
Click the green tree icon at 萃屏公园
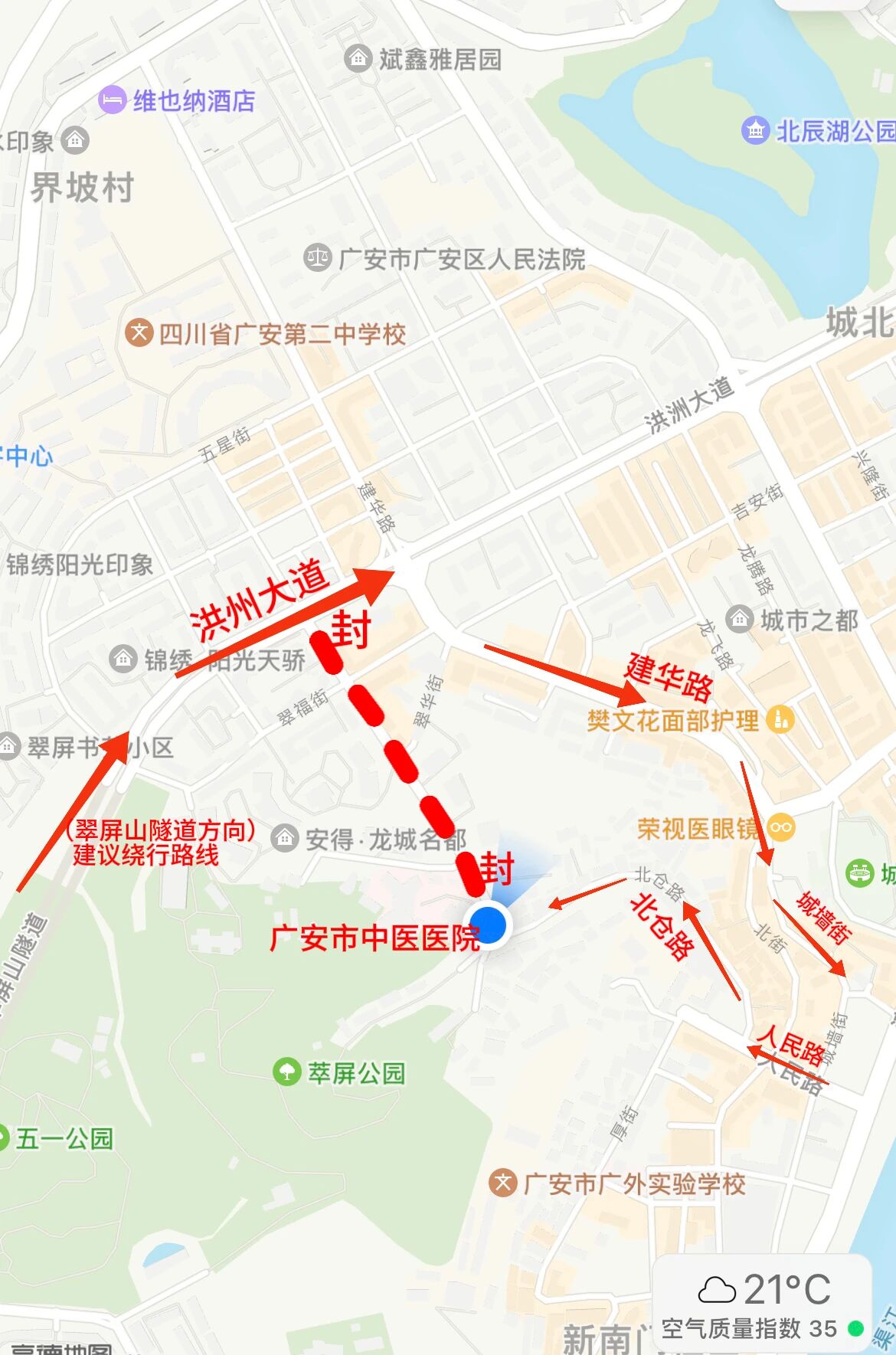[x=287, y=1072]
